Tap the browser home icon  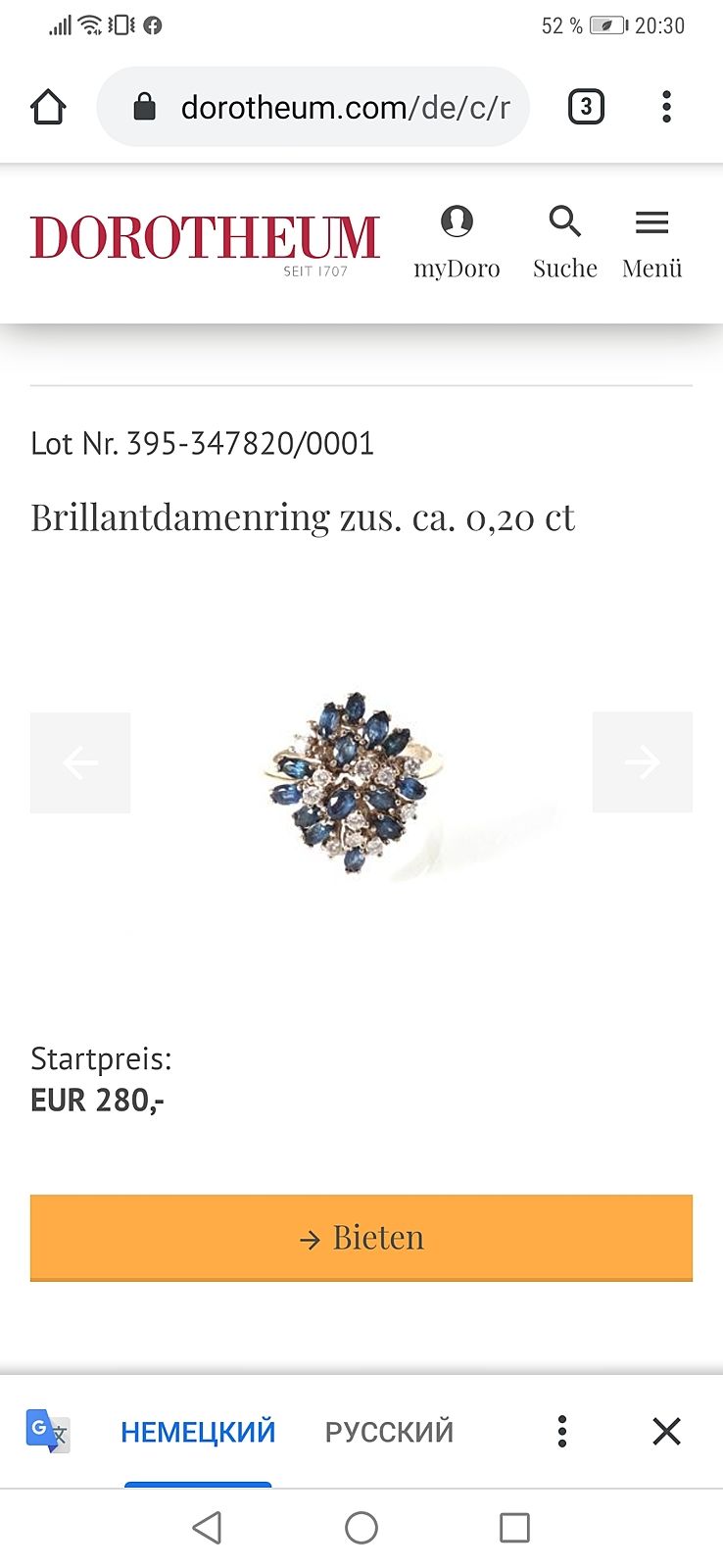(x=48, y=107)
